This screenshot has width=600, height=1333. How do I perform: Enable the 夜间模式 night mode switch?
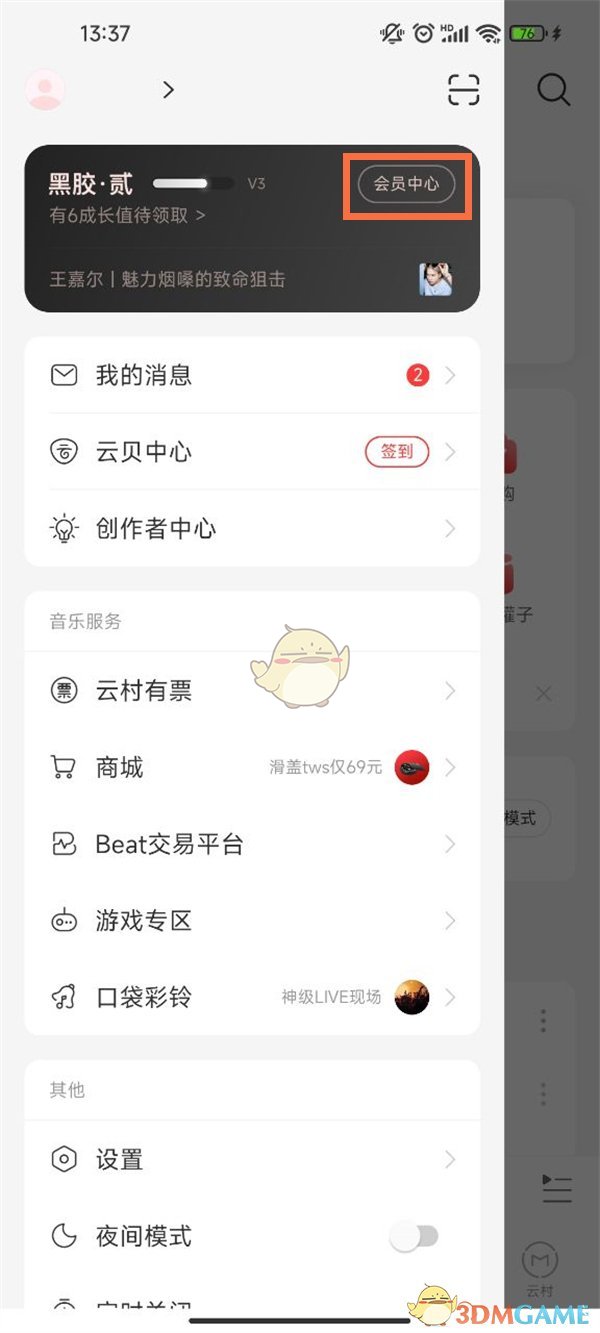[x=414, y=1237]
